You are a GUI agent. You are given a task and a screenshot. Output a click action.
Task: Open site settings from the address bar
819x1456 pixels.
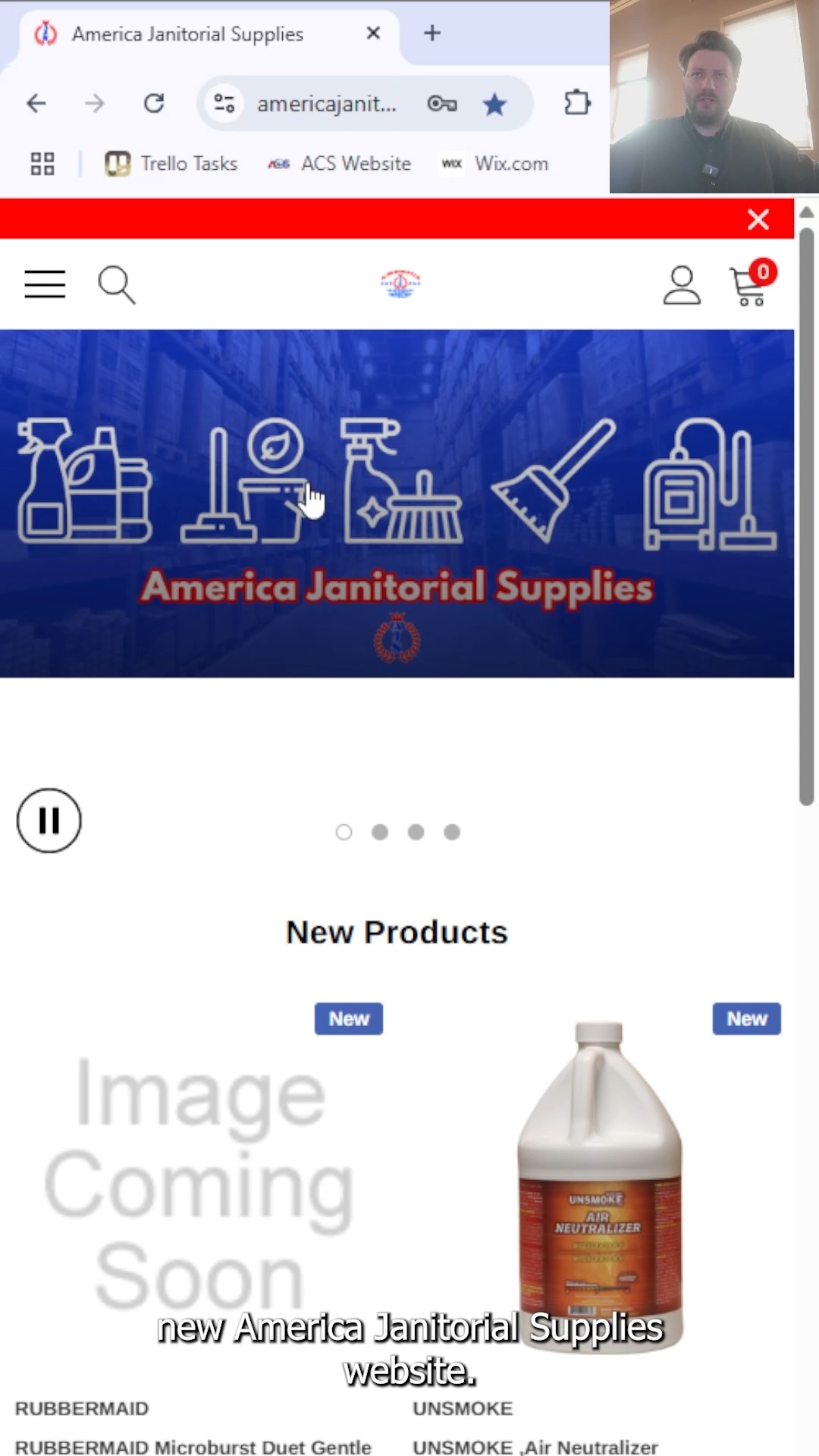pyautogui.click(x=224, y=104)
